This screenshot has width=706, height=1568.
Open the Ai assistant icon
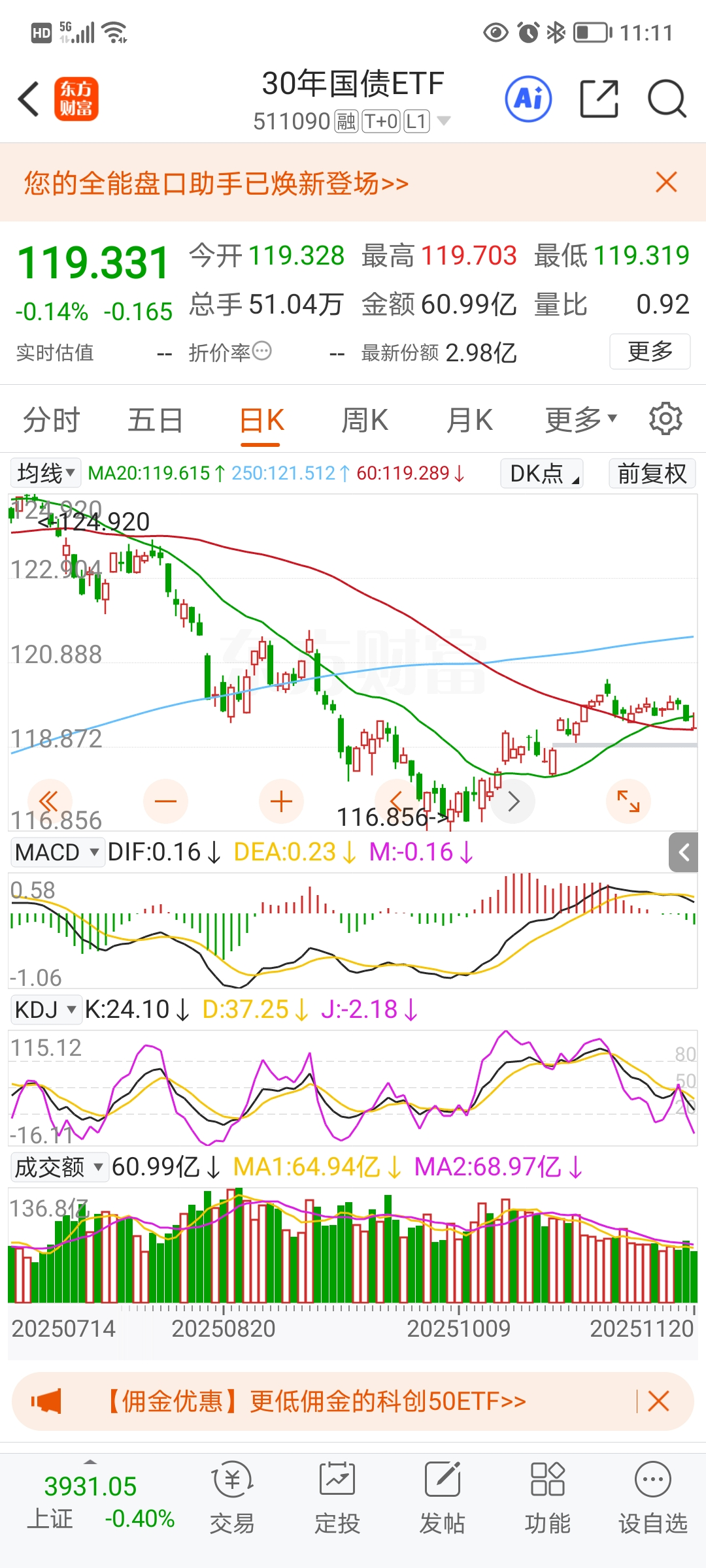click(528, 99)
